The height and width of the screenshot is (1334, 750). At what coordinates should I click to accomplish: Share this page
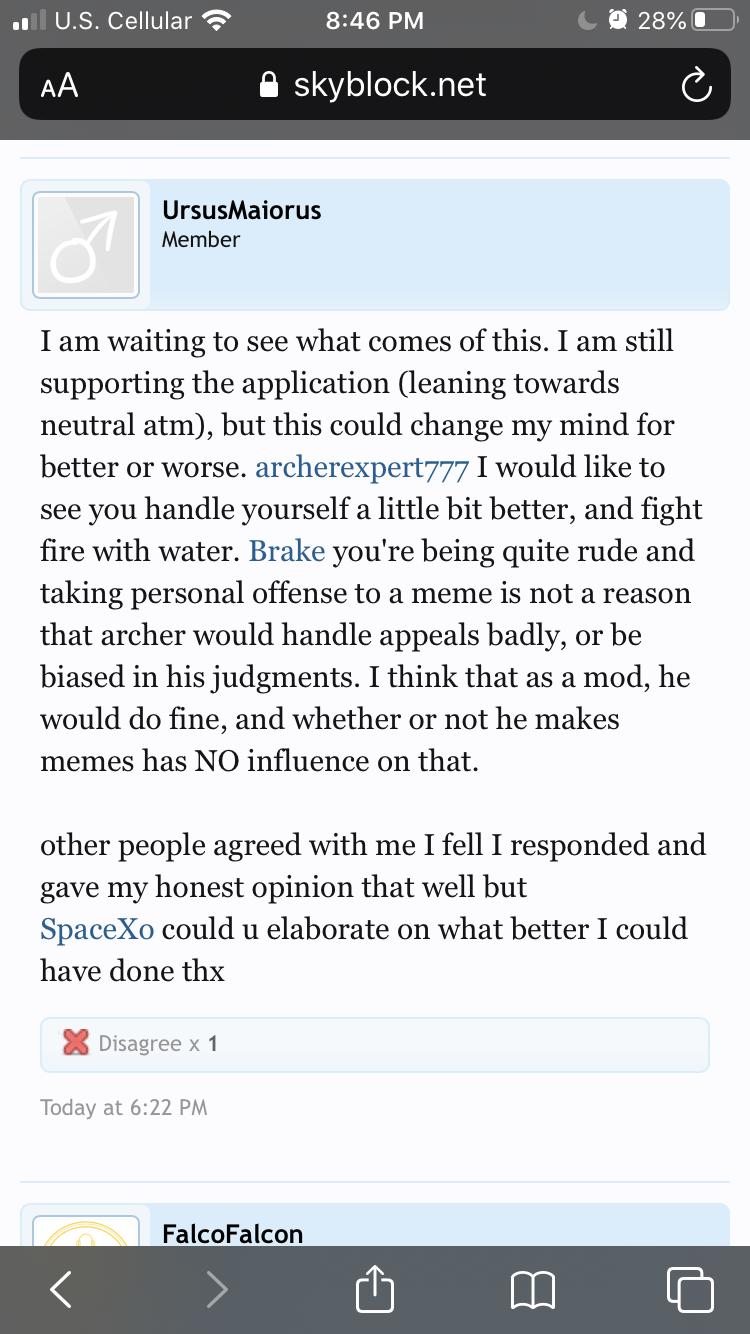tap(375, 1287)
